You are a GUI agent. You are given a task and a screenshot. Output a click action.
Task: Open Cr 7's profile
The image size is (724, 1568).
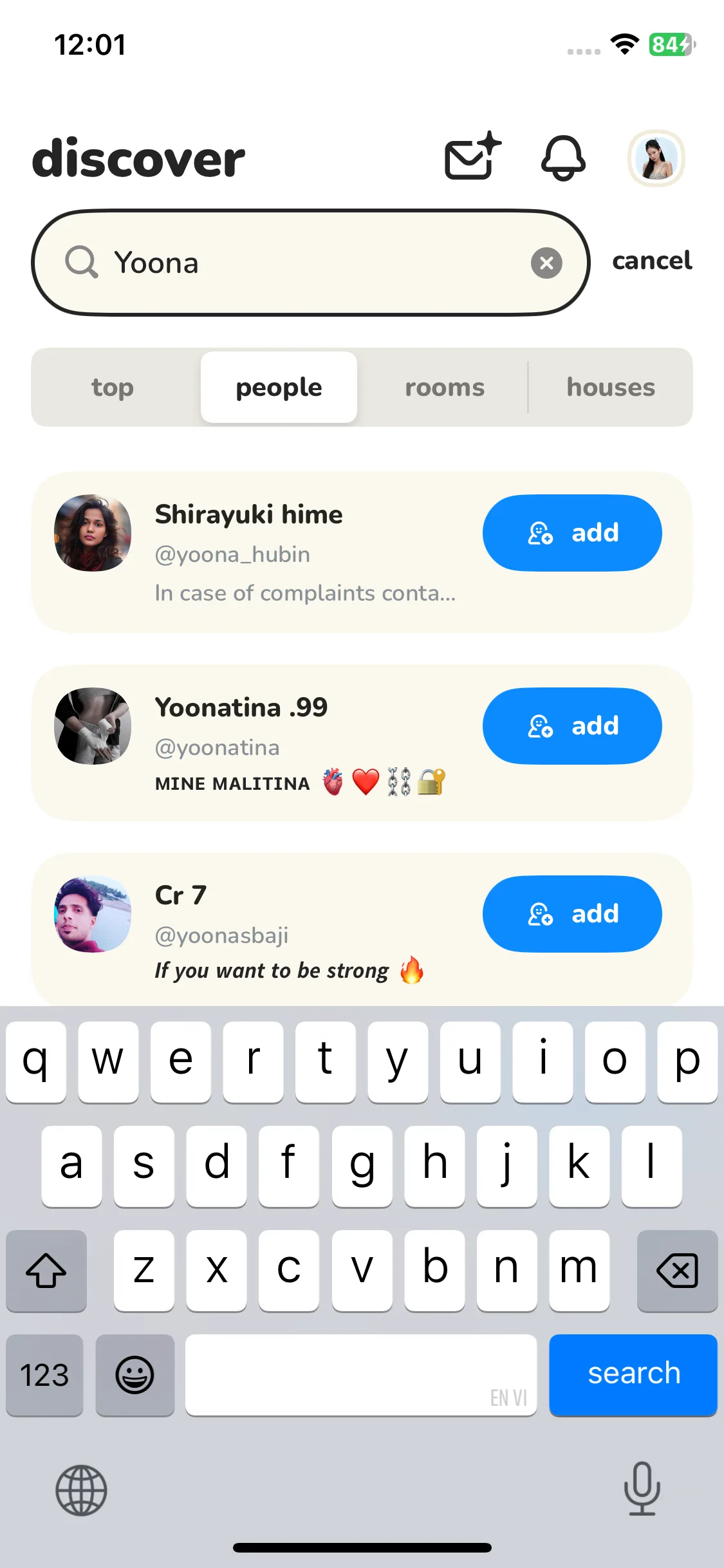(x=181, y=896)
